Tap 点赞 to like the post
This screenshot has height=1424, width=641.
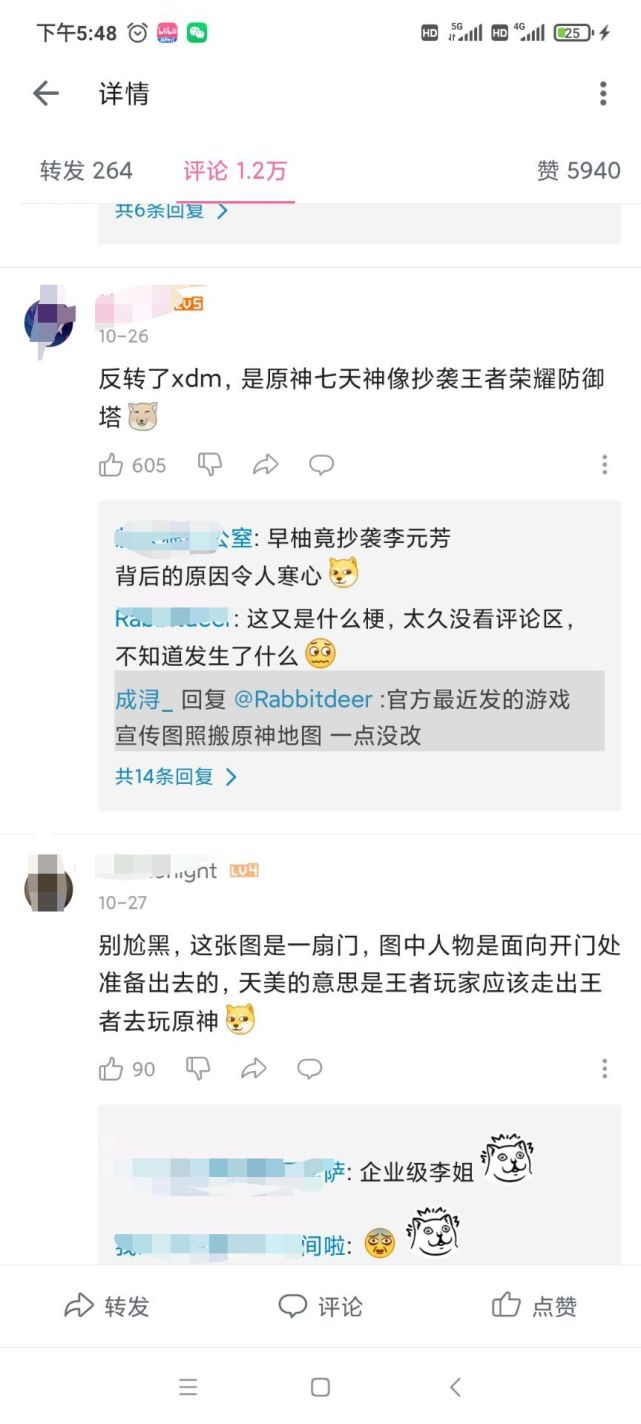click(x=534, y=1306)
